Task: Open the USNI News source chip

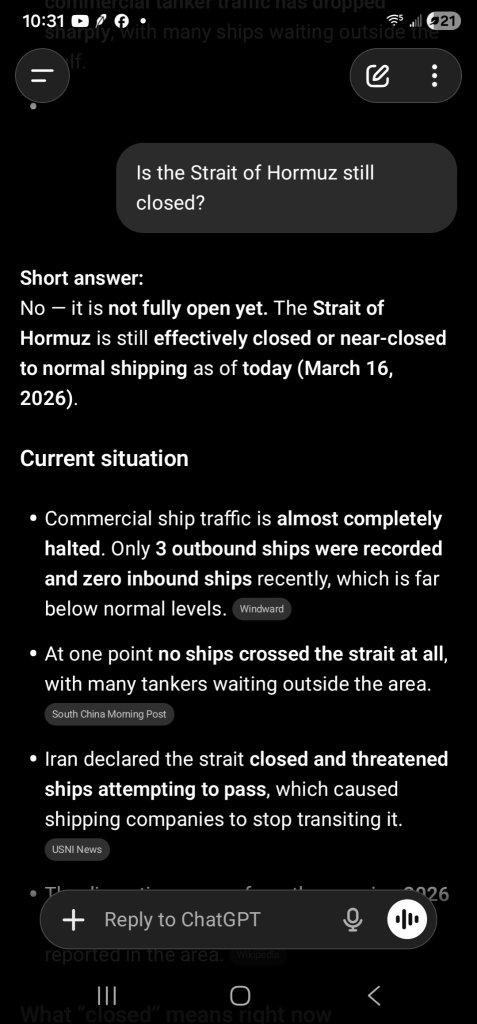Action: click(77, 850)
